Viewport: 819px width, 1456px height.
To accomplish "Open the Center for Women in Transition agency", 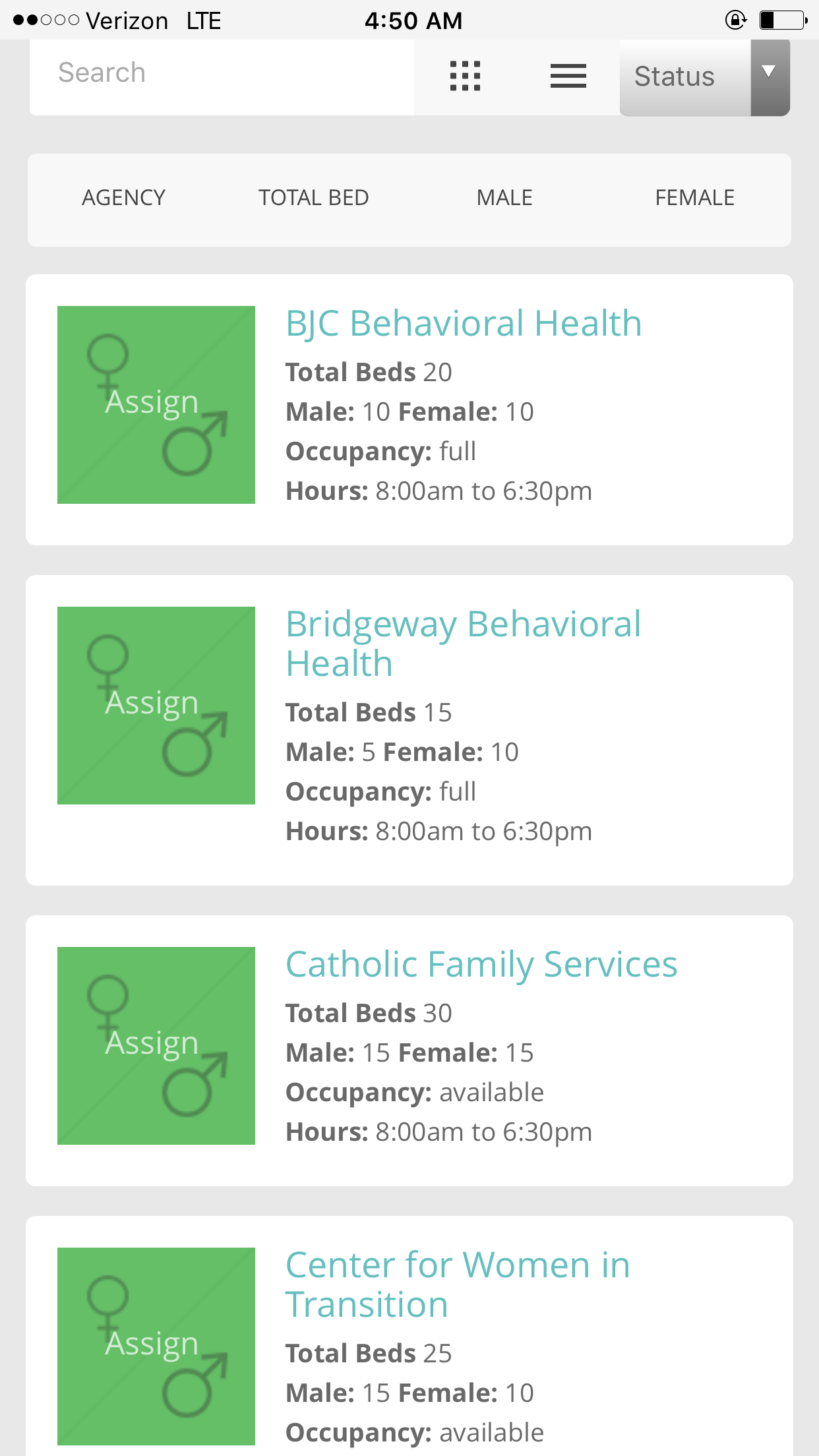I will tap(458, 1284).
